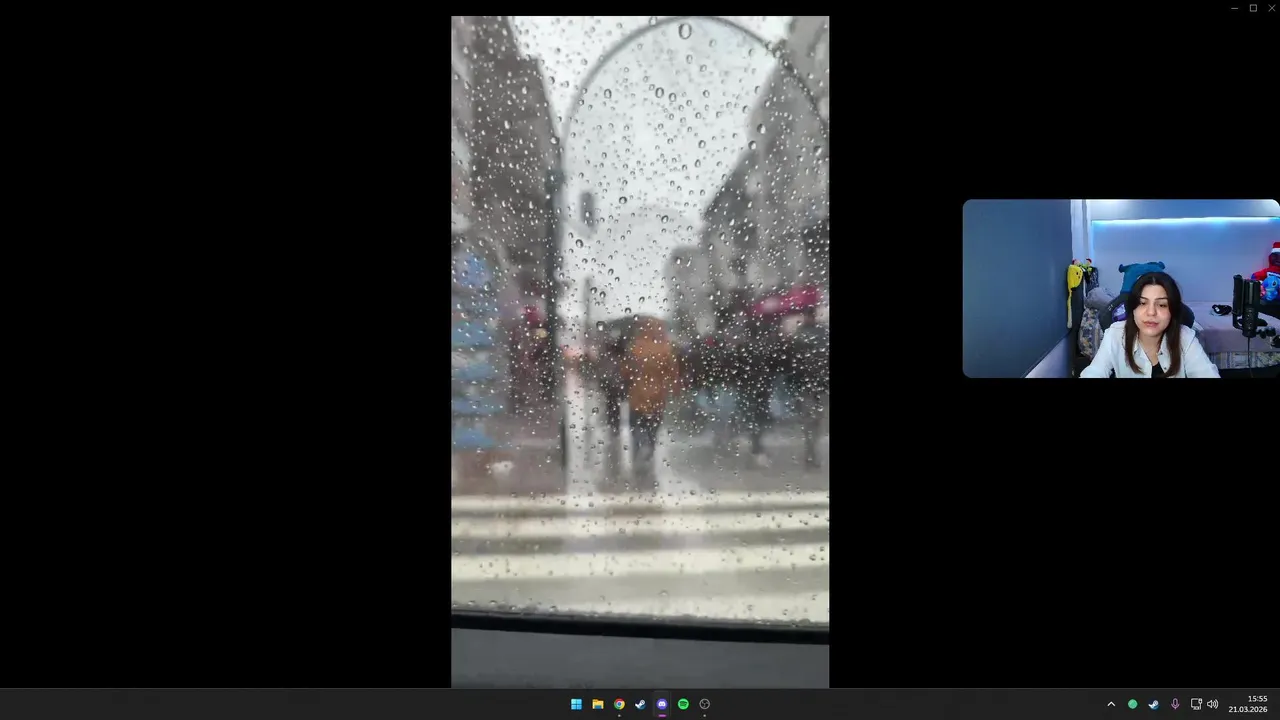
Task: Open the network settings tray icon
Action: coord(1196,704)
